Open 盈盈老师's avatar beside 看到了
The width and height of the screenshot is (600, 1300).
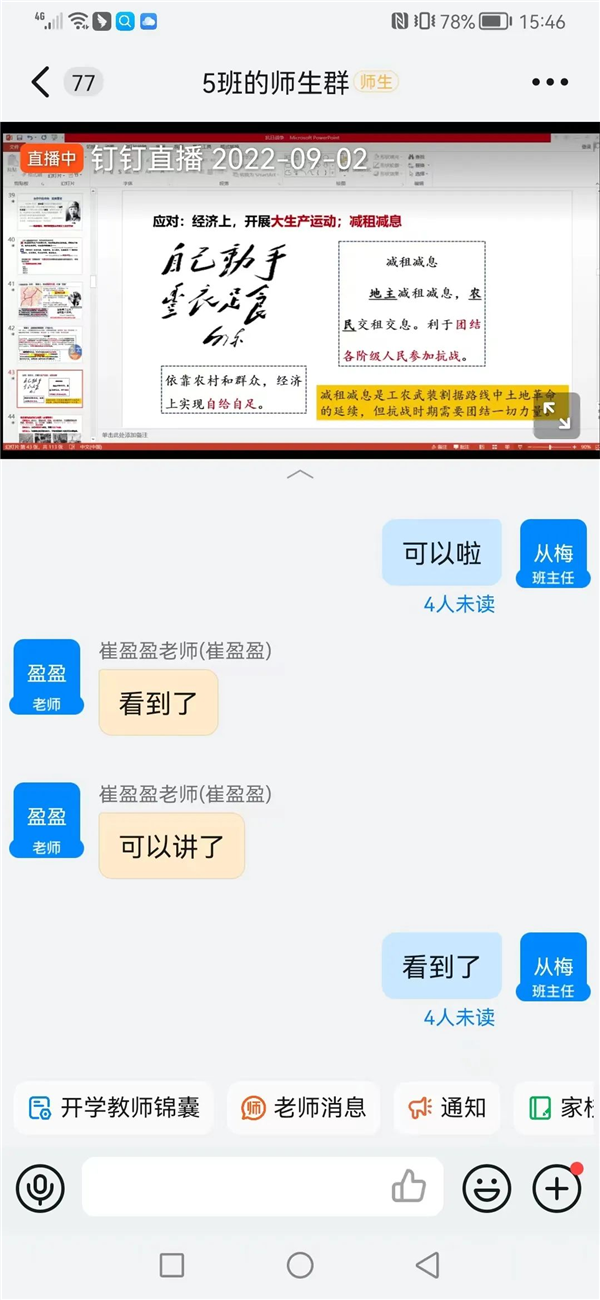[46, 679]
